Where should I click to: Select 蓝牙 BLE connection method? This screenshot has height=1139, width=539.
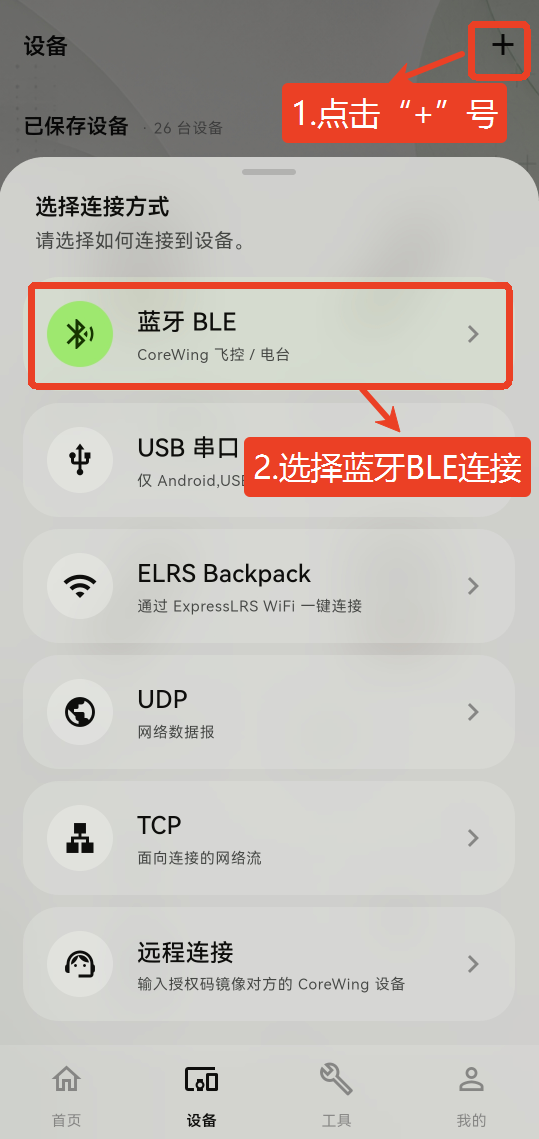pos(270,334)
